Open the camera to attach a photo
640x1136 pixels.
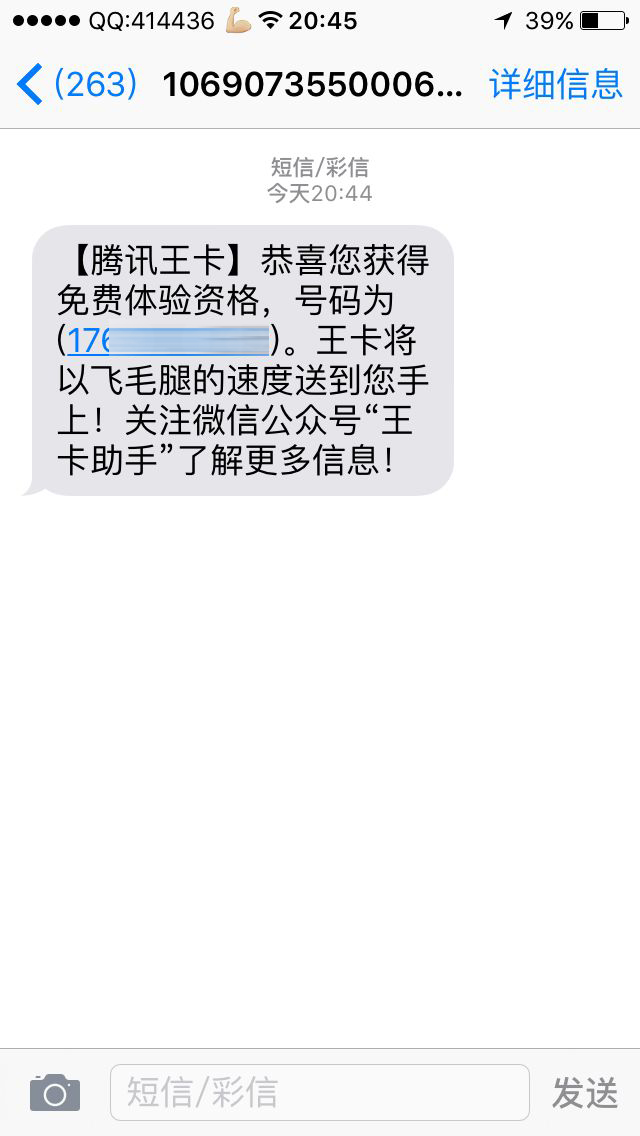55,1093
